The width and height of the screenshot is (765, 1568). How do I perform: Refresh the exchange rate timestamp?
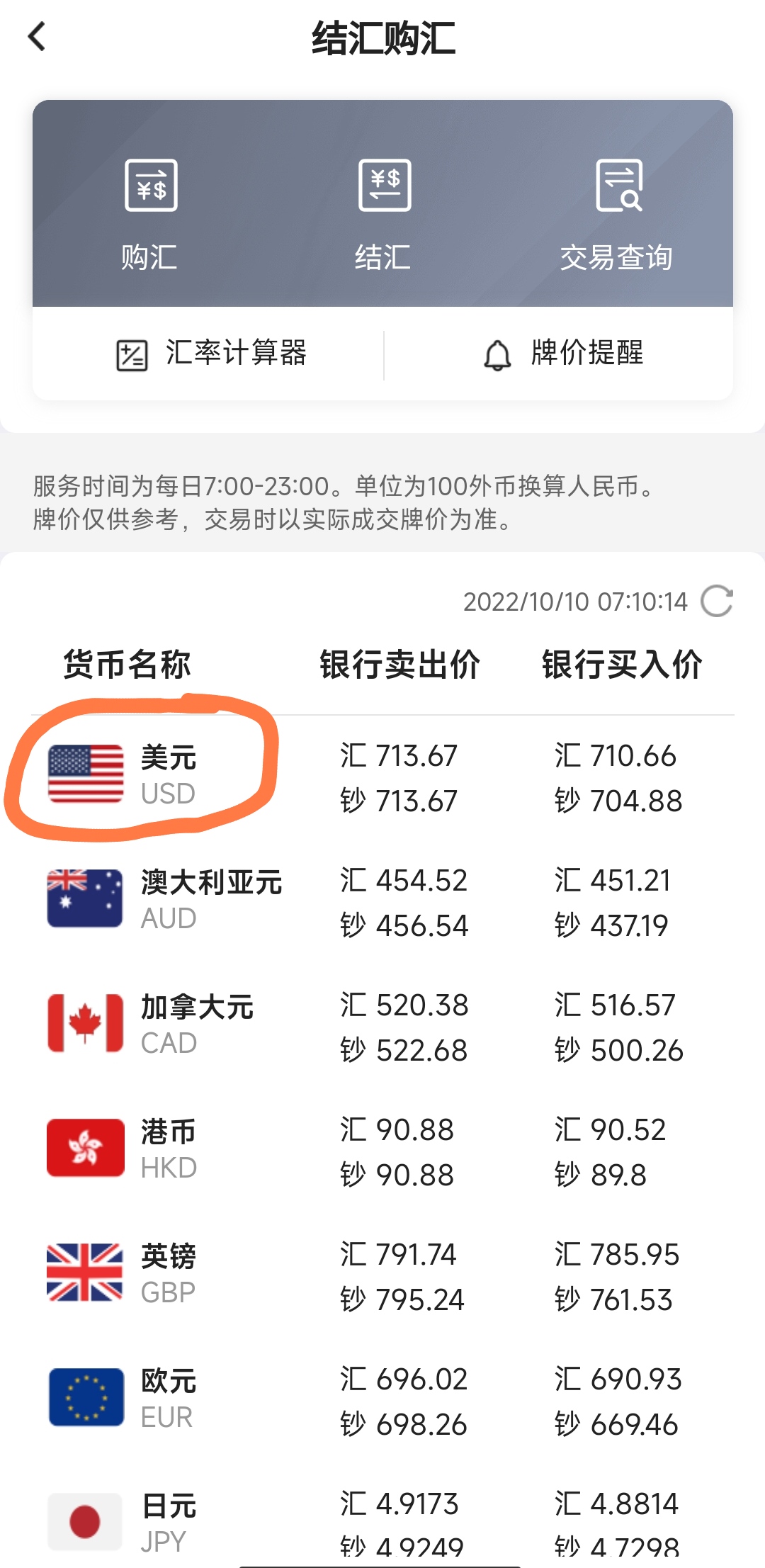tap(717, 602)
